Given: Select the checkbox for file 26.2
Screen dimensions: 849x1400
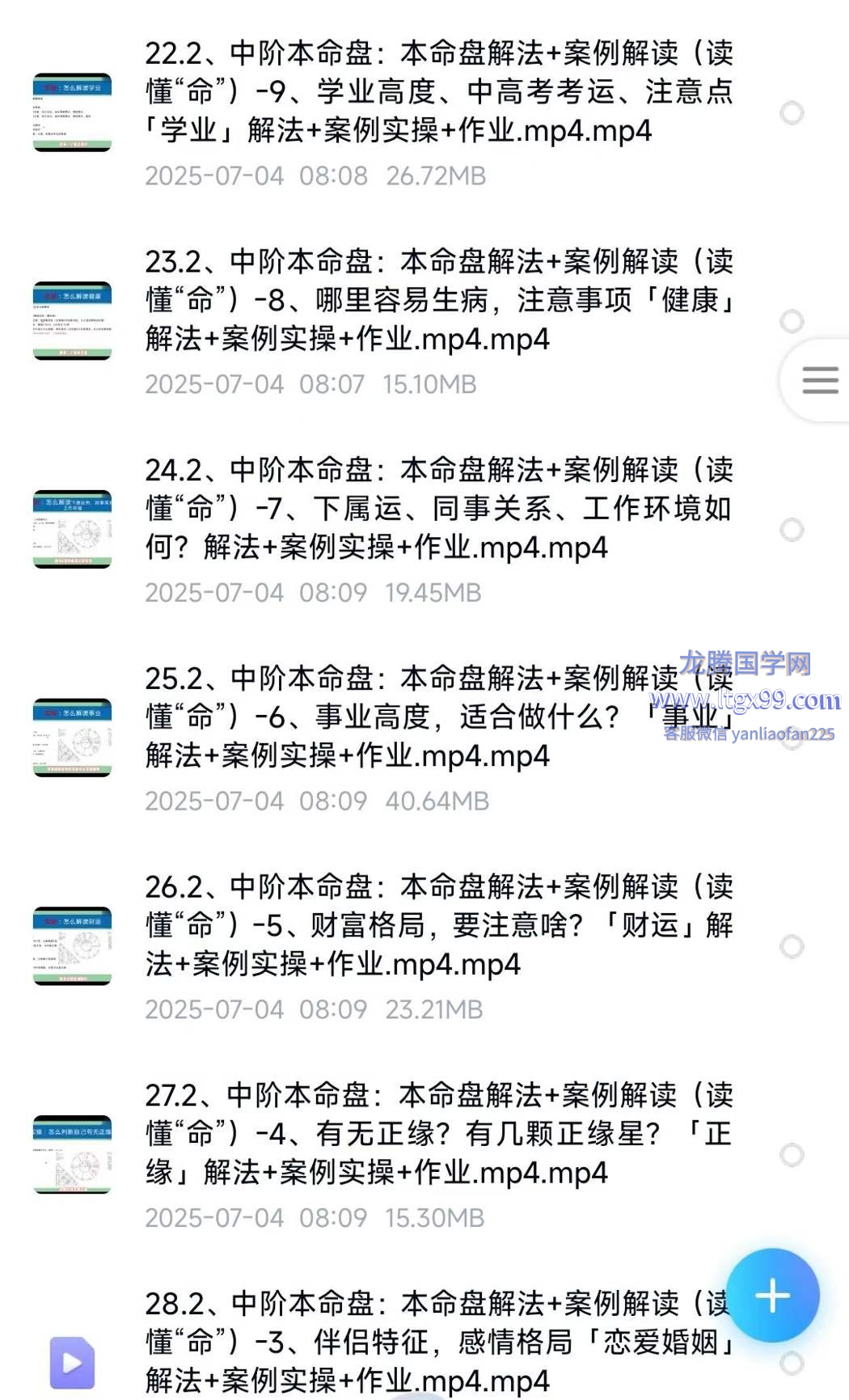Looking at the screenshot, I should click(792, 946).
